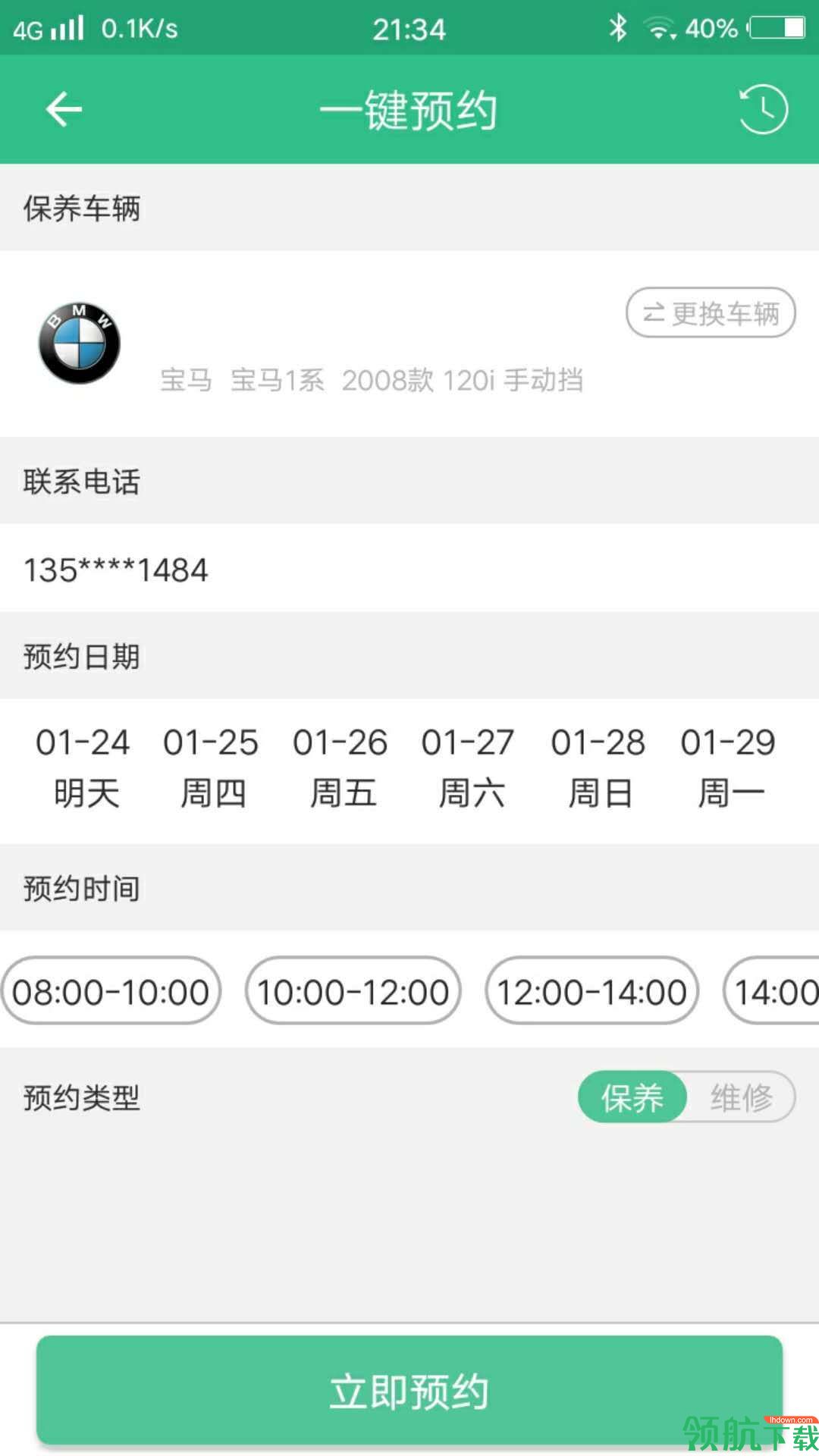The width and height of the screenshot is (819, 1456).
Task: Select the 08:00-10:00 time slot
Action: tap(111, 991)
